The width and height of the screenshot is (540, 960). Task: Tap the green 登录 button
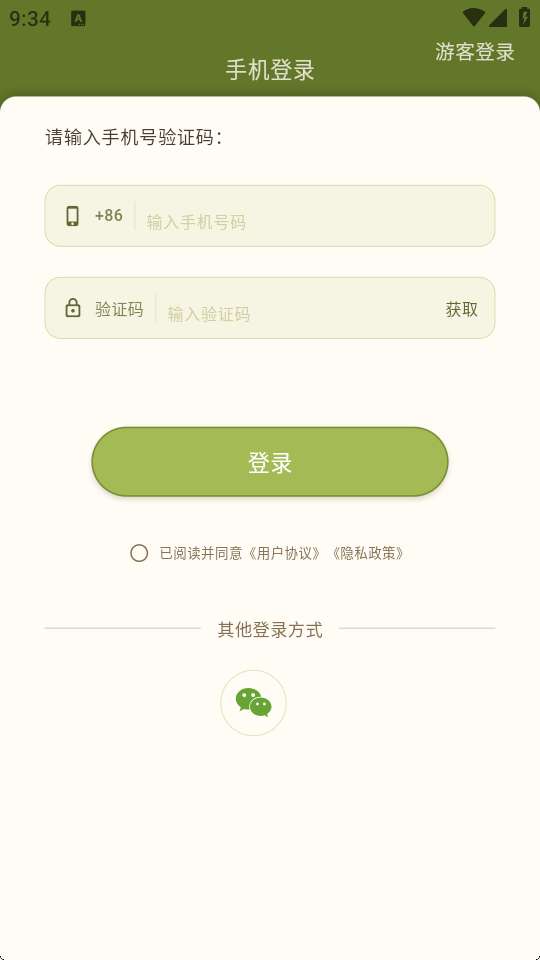pyautogui.click(x=270, y=462)
